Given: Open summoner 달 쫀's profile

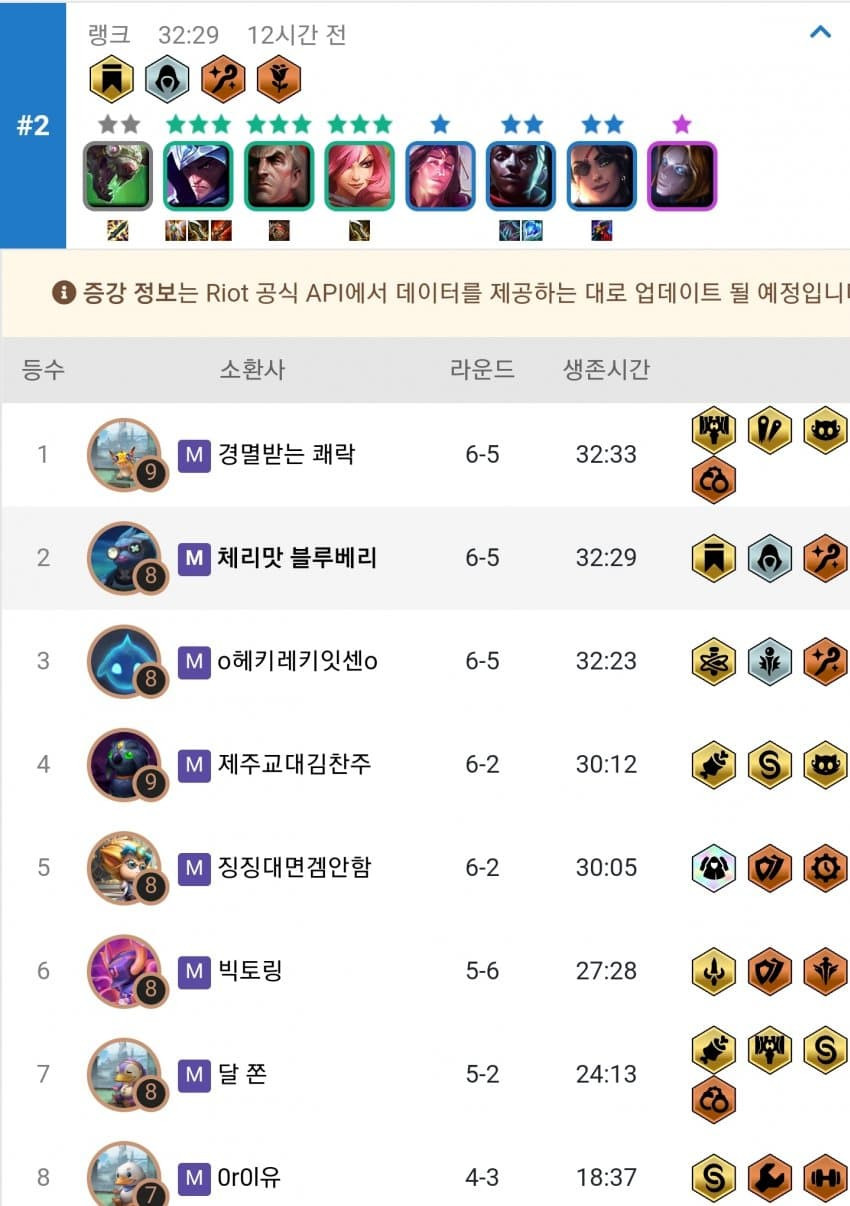Looking at the screenshot, I should point(242,1074).
